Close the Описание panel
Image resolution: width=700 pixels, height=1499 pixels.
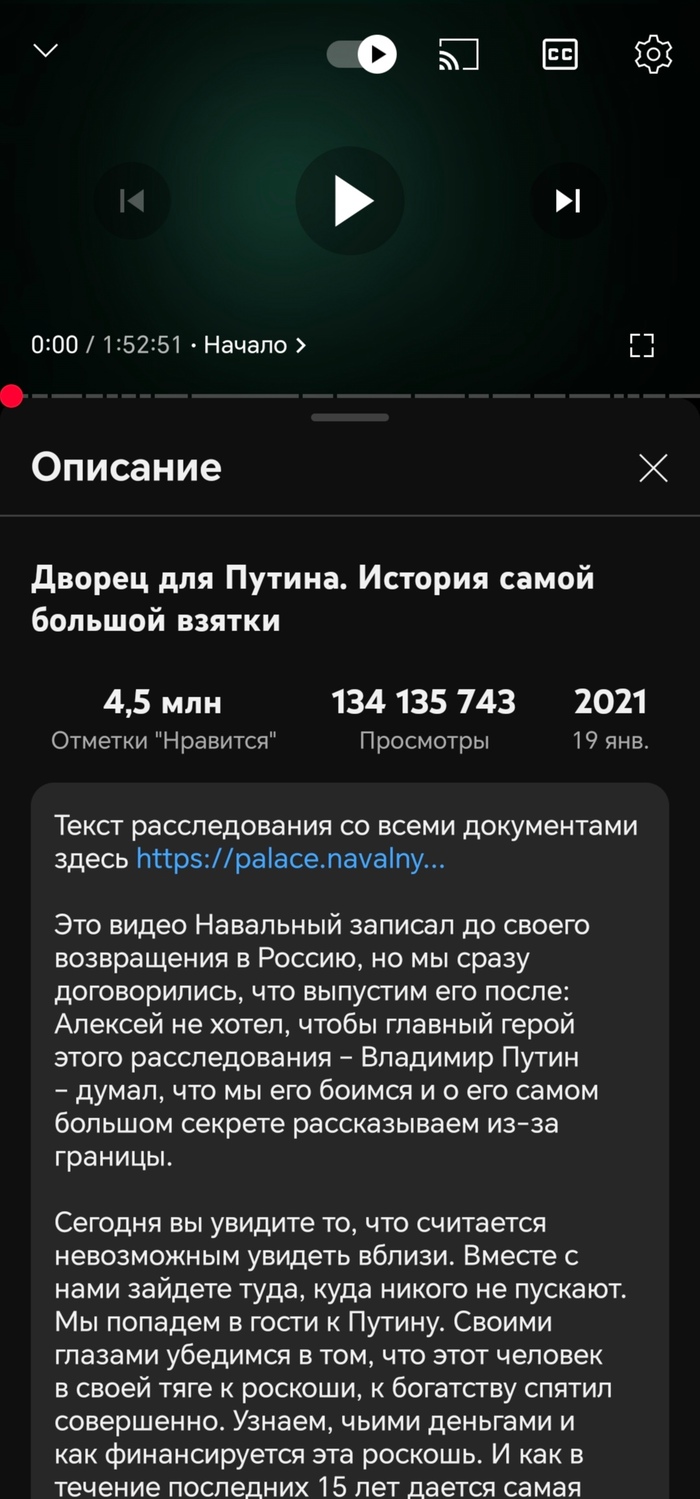(653, 468)
